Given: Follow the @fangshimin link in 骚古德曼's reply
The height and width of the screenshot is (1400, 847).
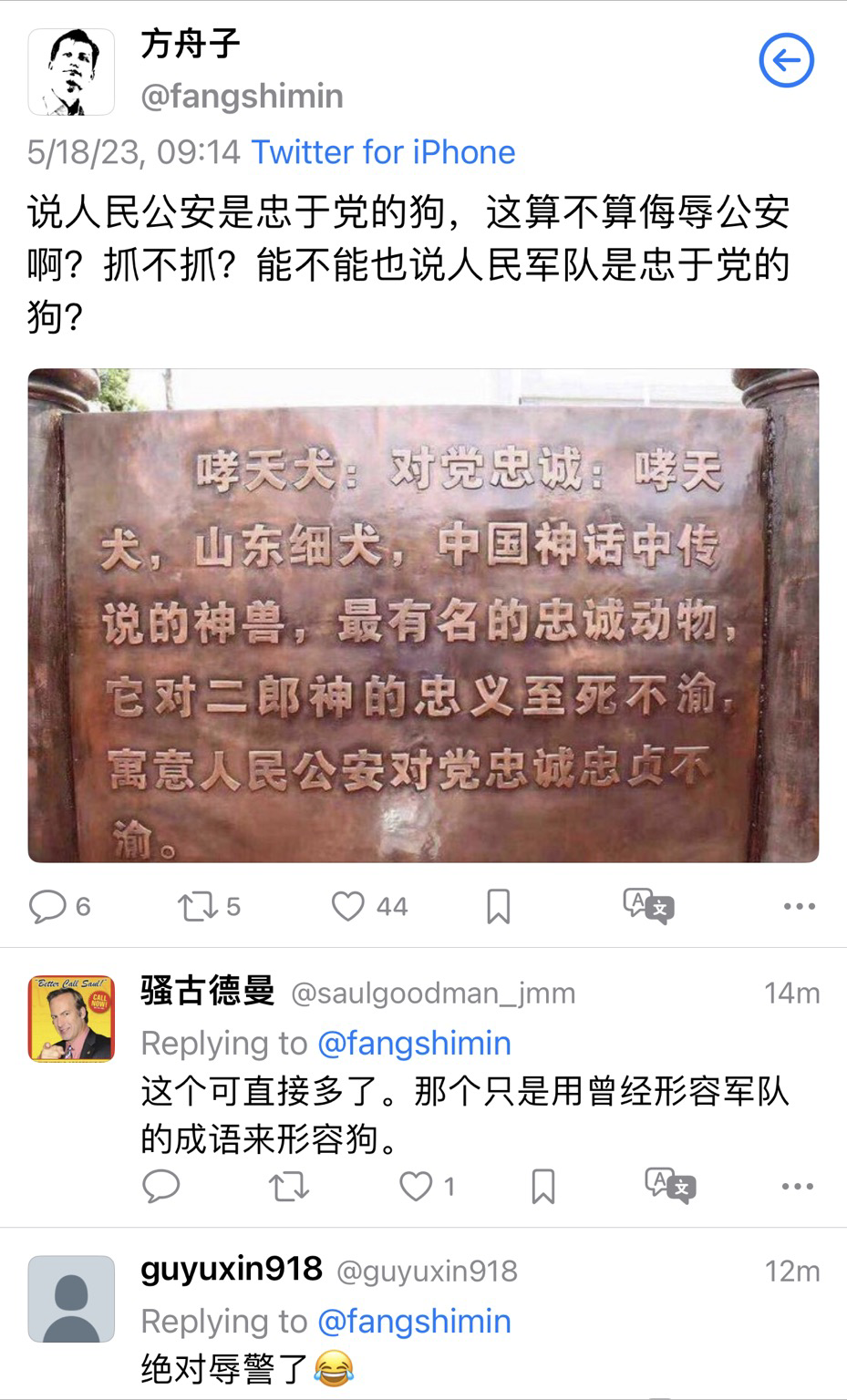Looking at the screenshot, I should coord(414,1043).
